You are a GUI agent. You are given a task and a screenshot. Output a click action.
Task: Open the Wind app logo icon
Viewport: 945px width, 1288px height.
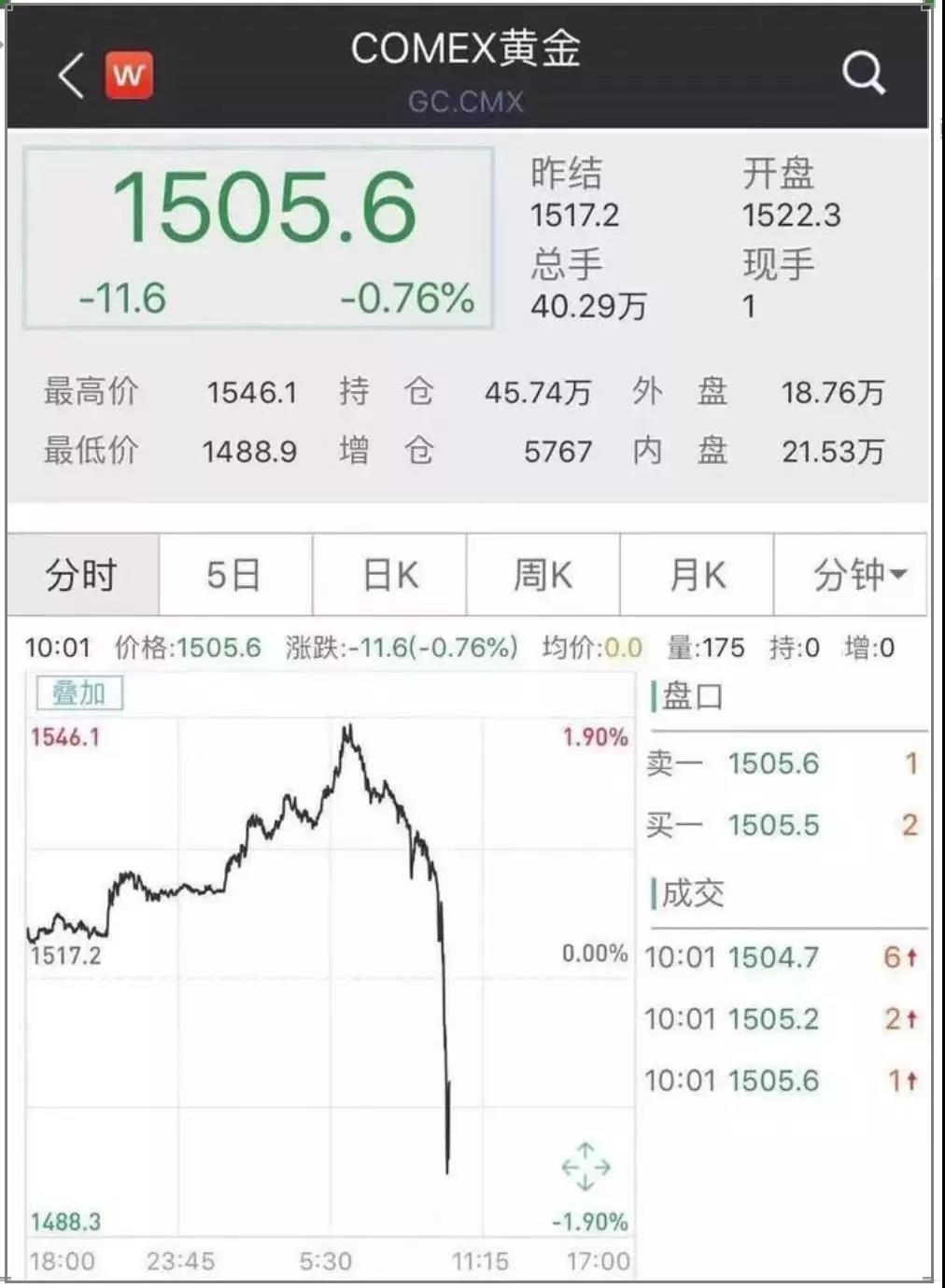click(131, 75)
